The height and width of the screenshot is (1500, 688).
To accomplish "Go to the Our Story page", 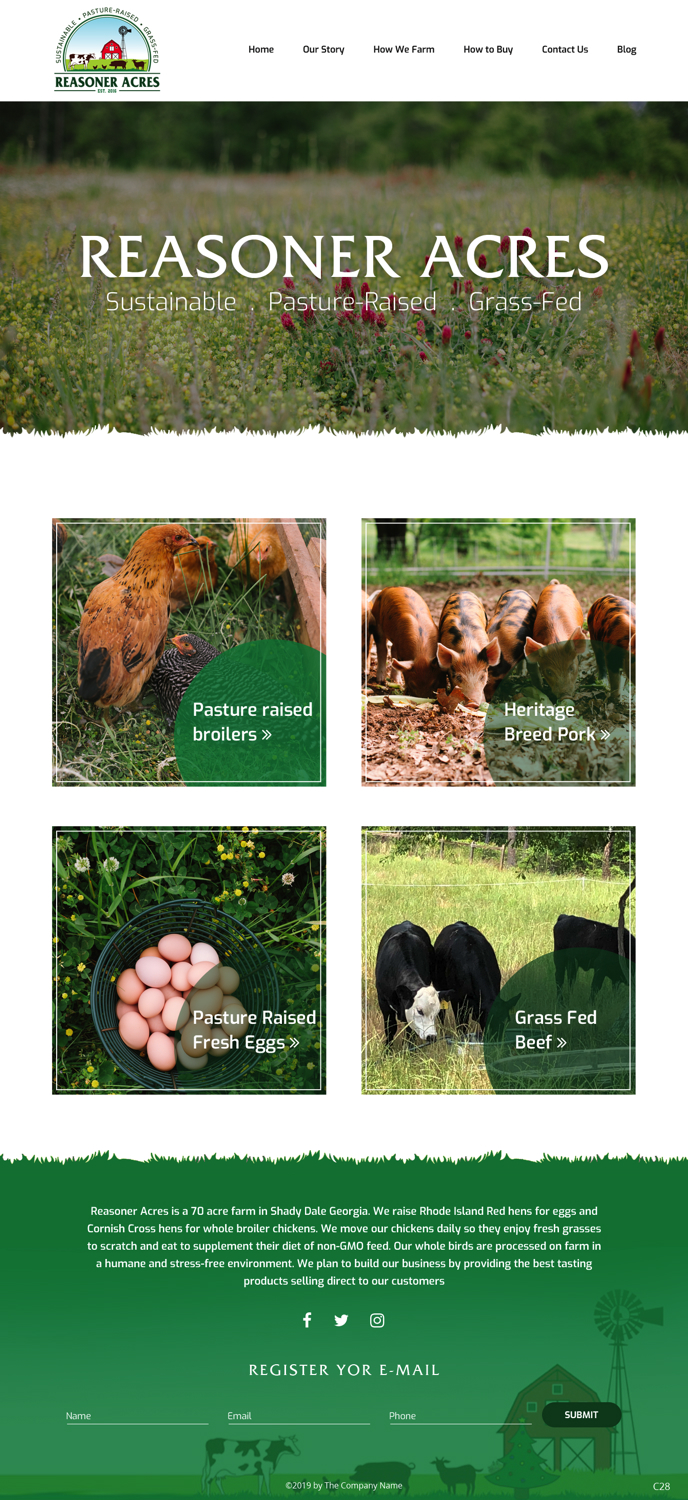I will (x=323, y=49).
